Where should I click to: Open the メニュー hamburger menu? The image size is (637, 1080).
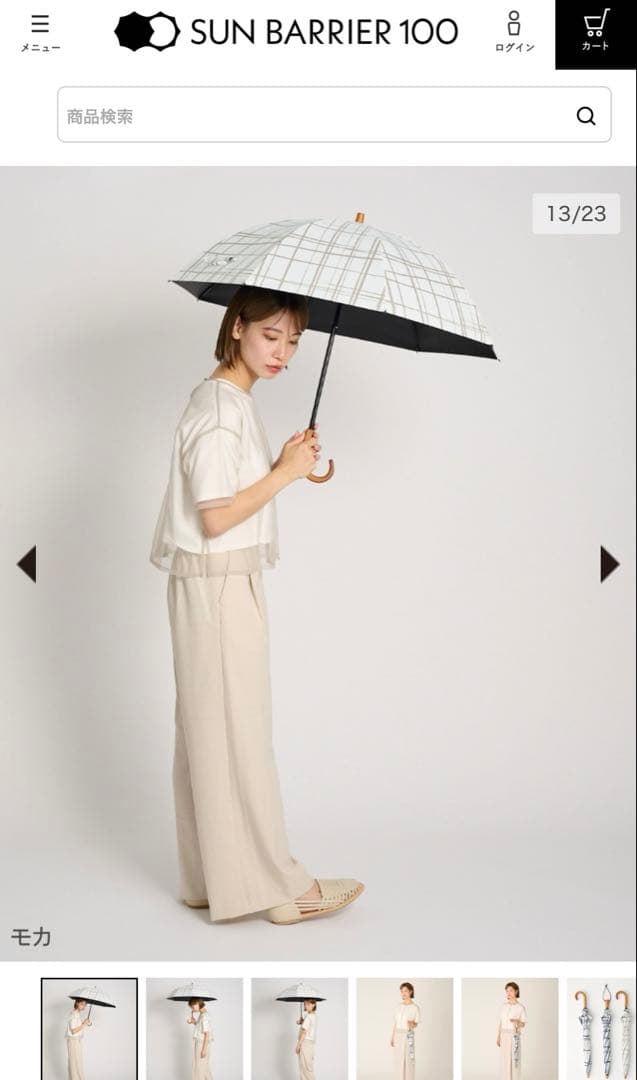tap(40, 32)
